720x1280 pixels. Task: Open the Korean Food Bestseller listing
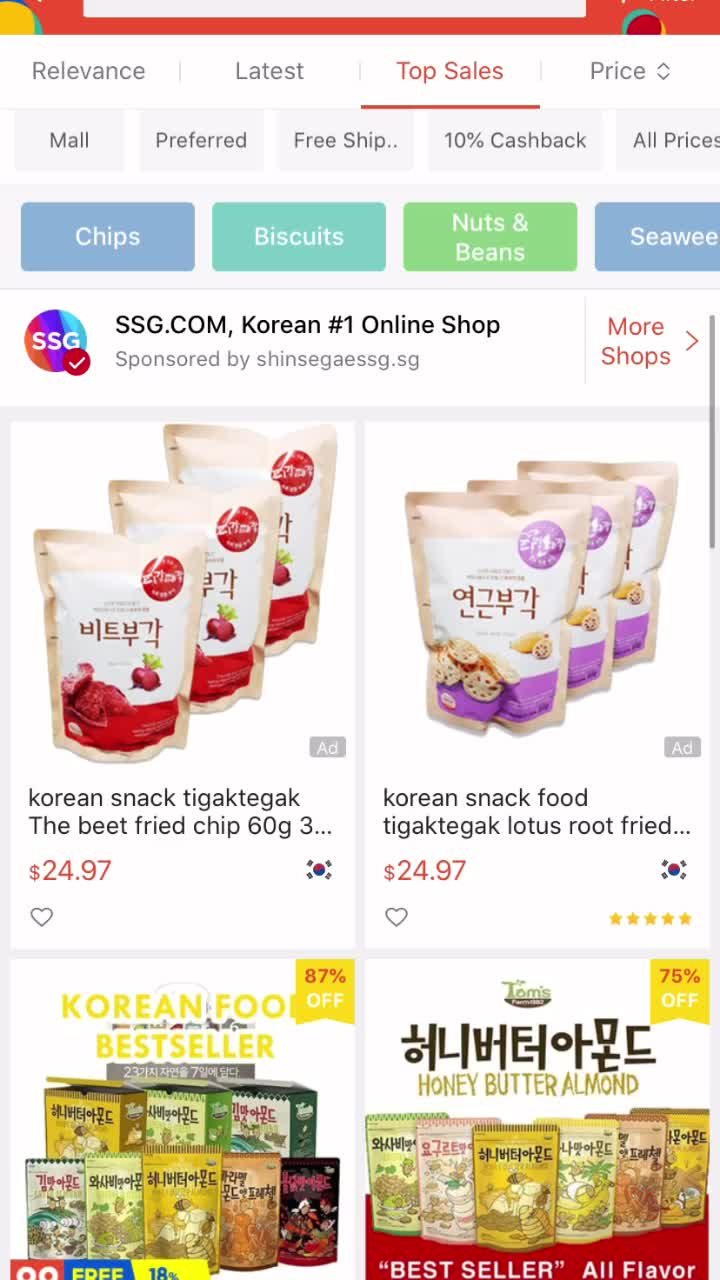[x=182, y=1120]
